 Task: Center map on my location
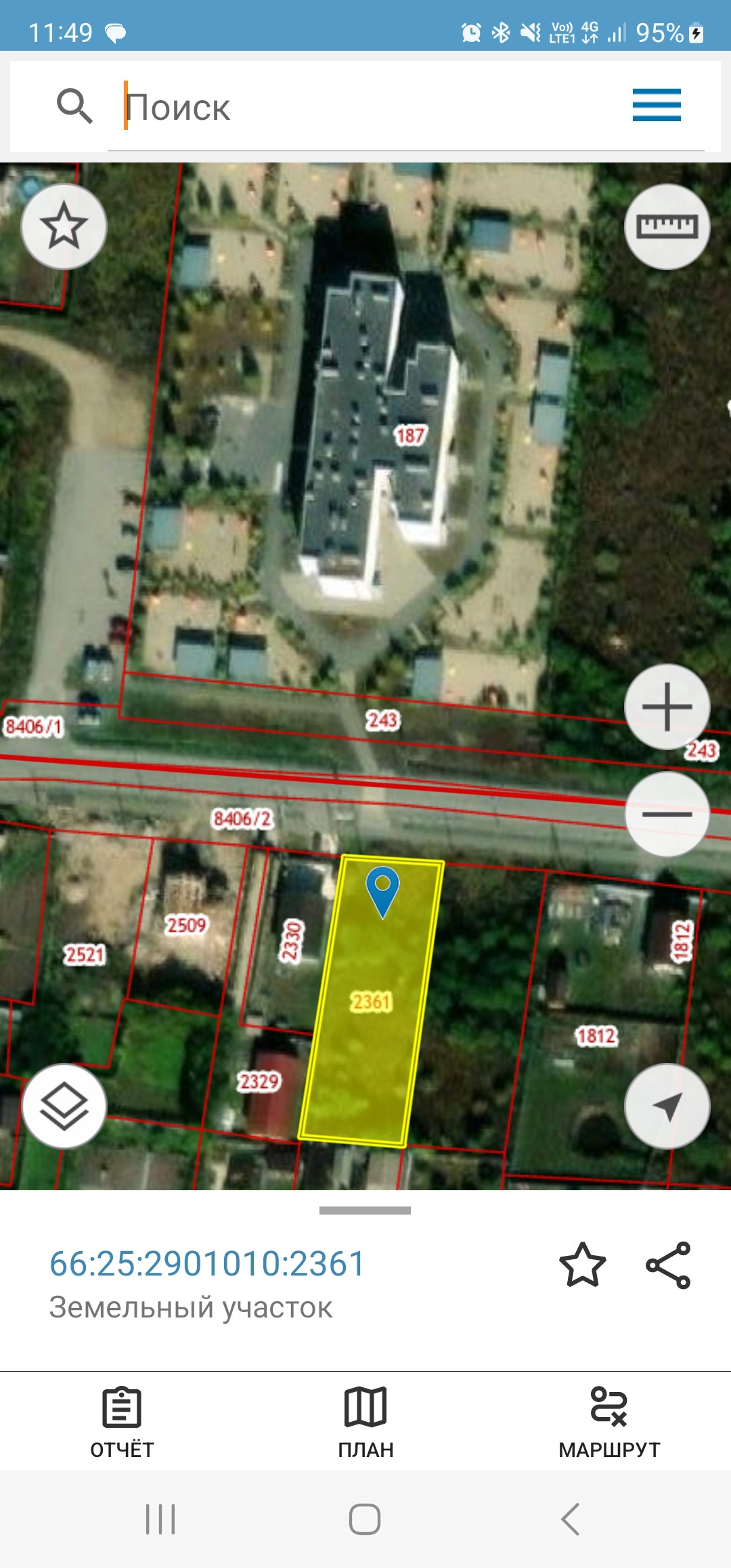(667, 1106)
